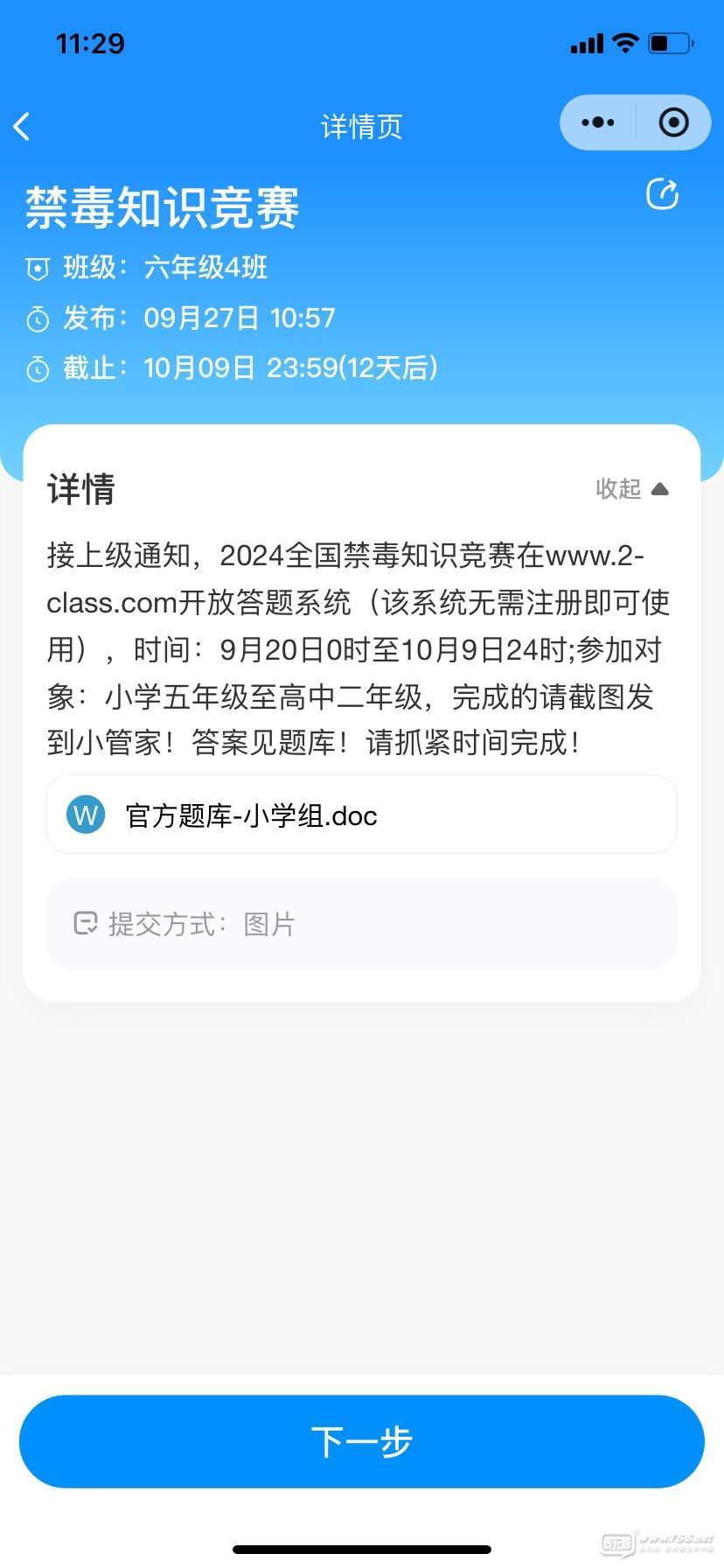Collapse details with 收起
This screenshot has width=724, height=1568.
[x=632, y=488]
